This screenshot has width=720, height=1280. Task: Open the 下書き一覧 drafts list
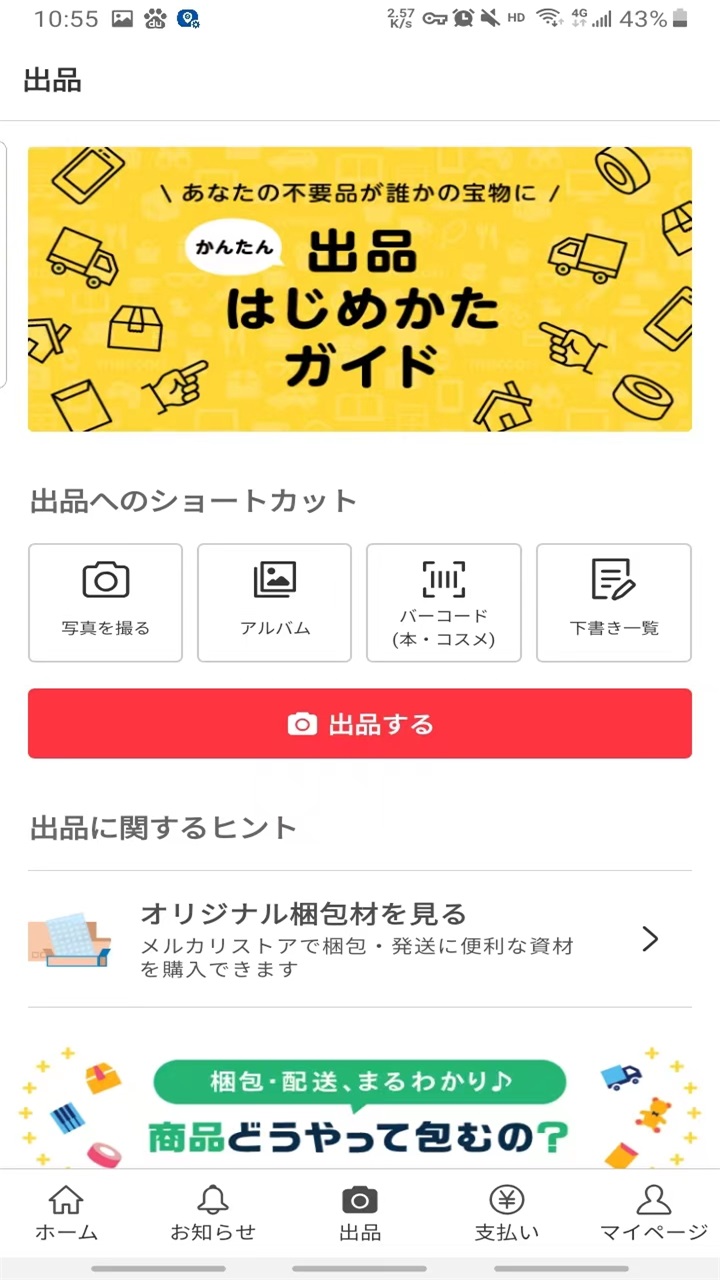coord(614,602)
